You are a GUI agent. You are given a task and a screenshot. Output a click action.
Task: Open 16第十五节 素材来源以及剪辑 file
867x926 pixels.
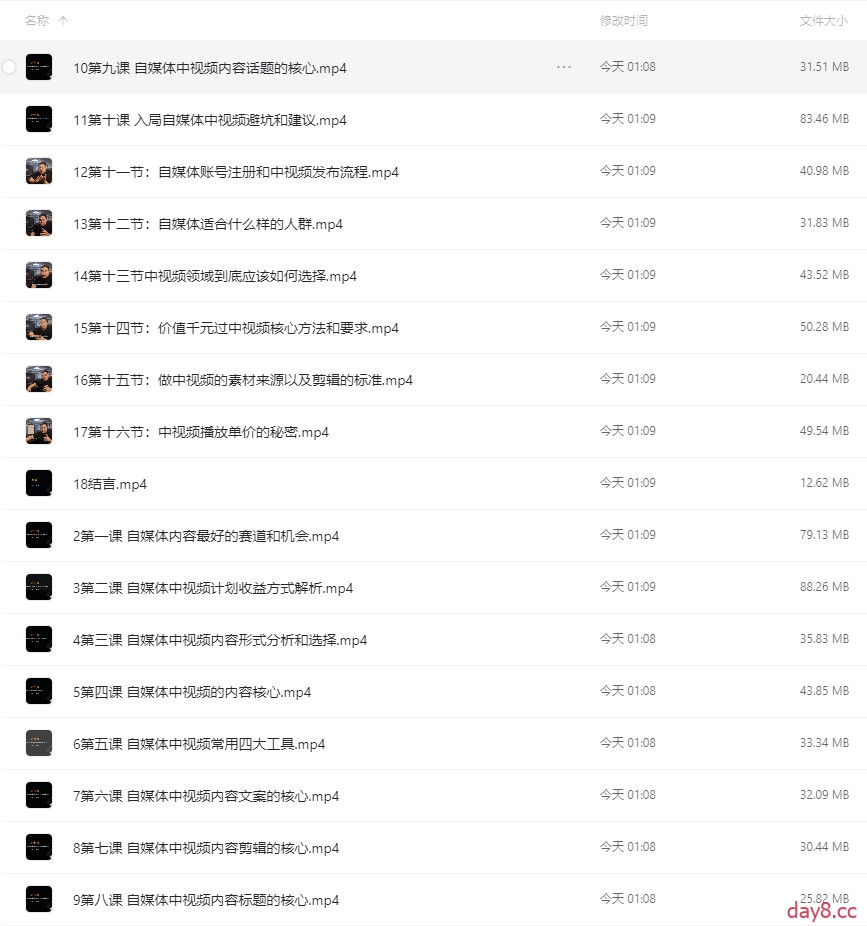(242, 380)
